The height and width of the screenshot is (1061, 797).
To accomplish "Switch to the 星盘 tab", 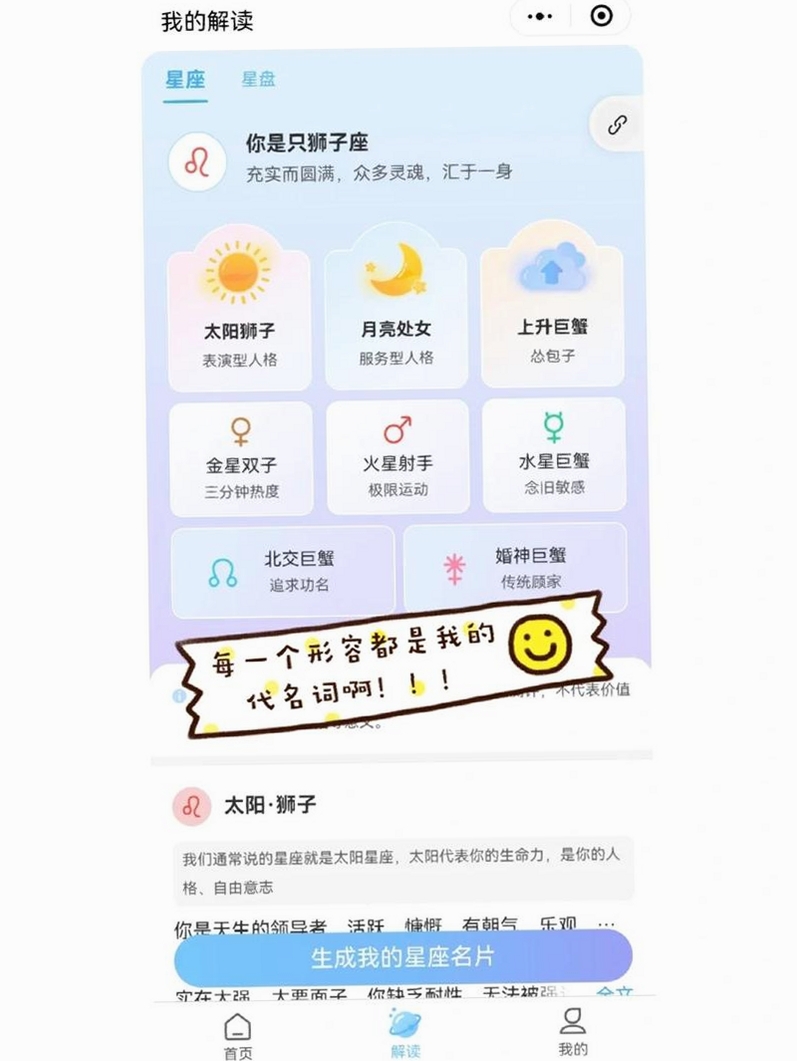I will pos(258,79).
